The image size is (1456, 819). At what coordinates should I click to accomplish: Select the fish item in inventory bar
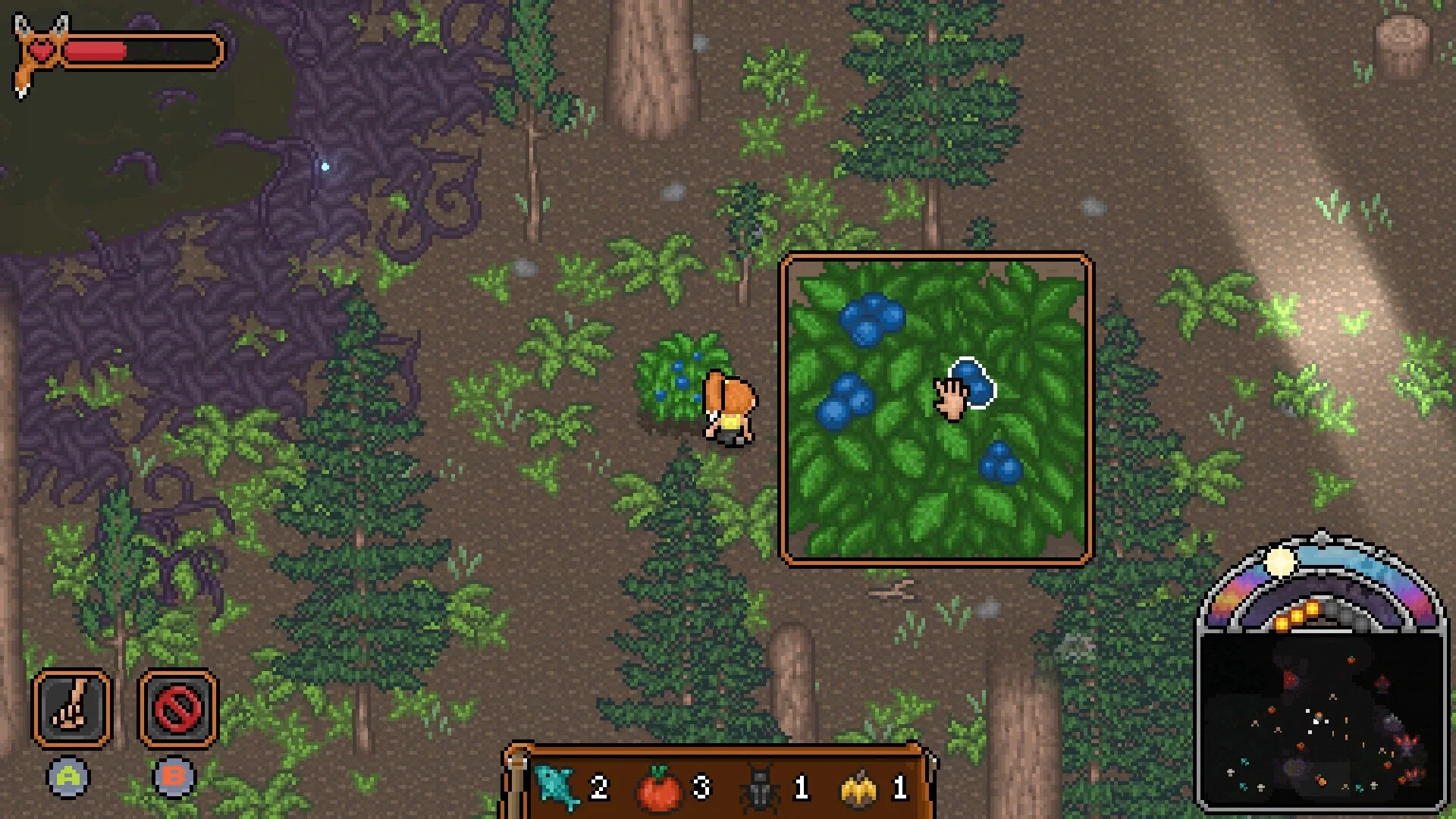pyautogui.click(x=555, y=786)
